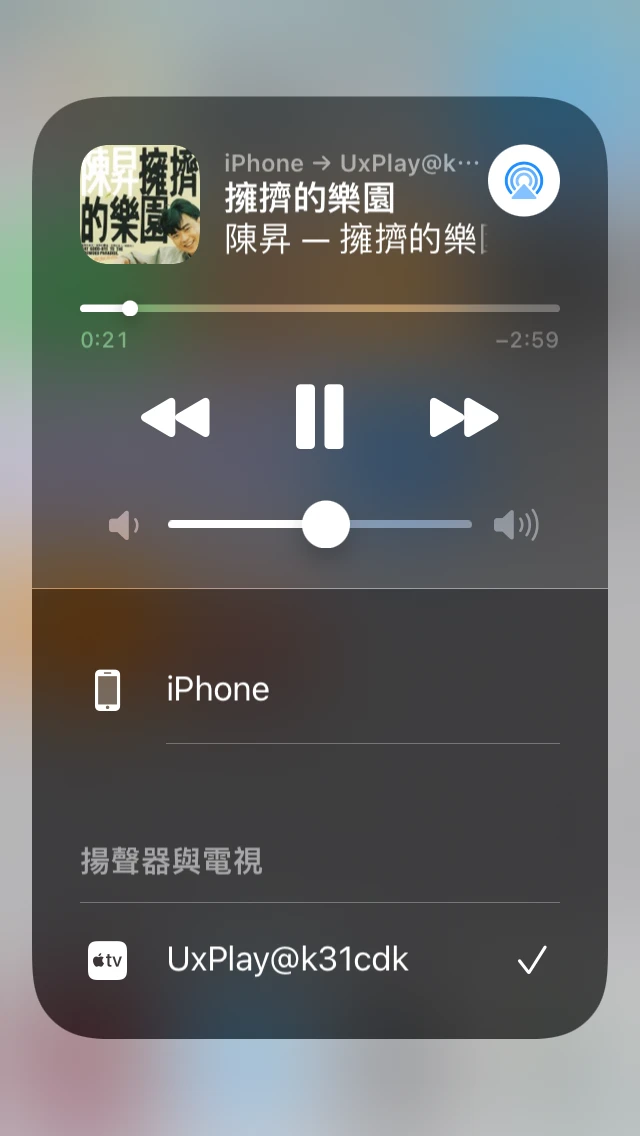Tap the AirPlay icon button
The height and width of the screenshot is (1136, 640).
pyautogui.click(x=523, y=181)
